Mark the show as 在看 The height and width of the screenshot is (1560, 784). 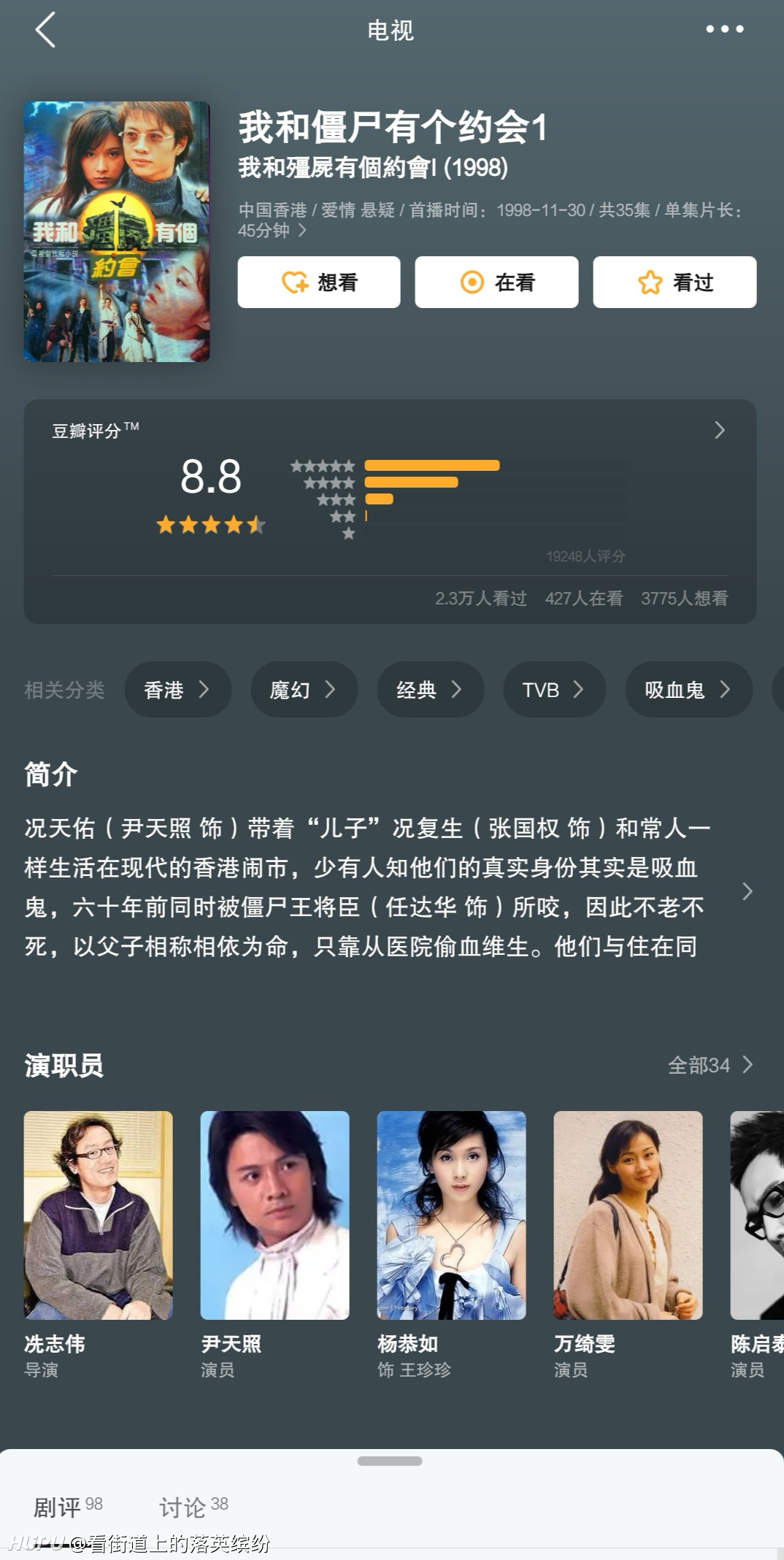[x=496, y=282]
